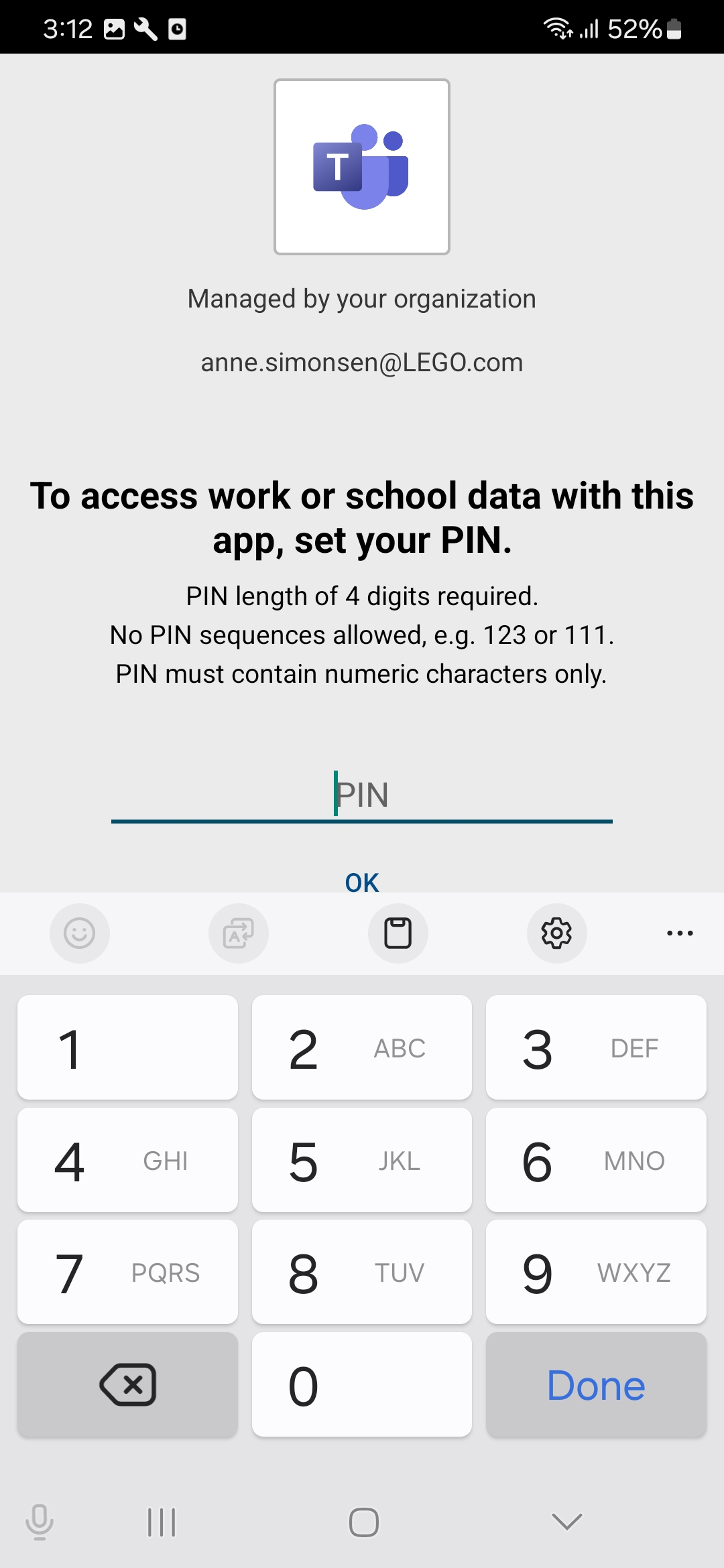Delete the last digit with backspace
The image size is (724, 1568).
click(x=127, y=1384)
